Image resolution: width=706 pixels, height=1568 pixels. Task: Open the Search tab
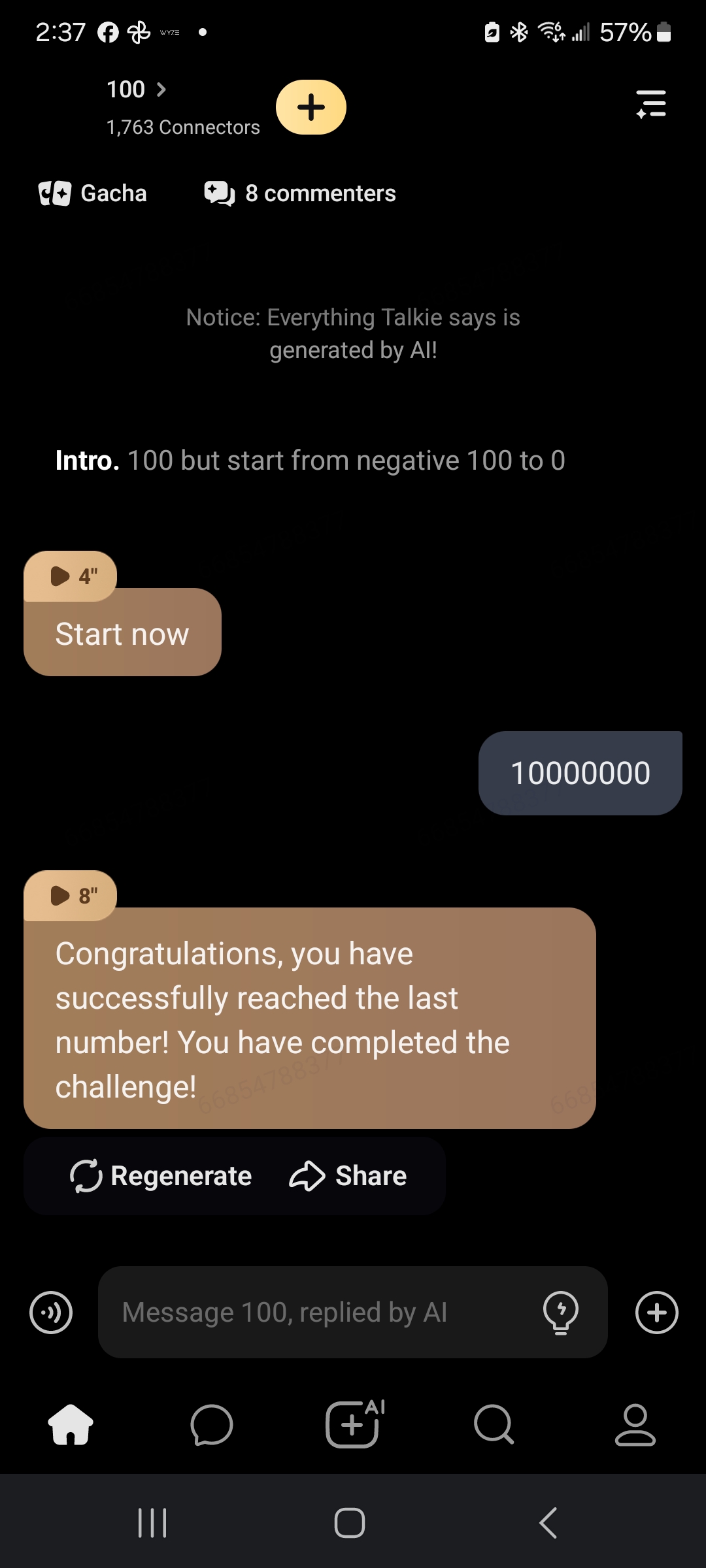[494, 1424]
